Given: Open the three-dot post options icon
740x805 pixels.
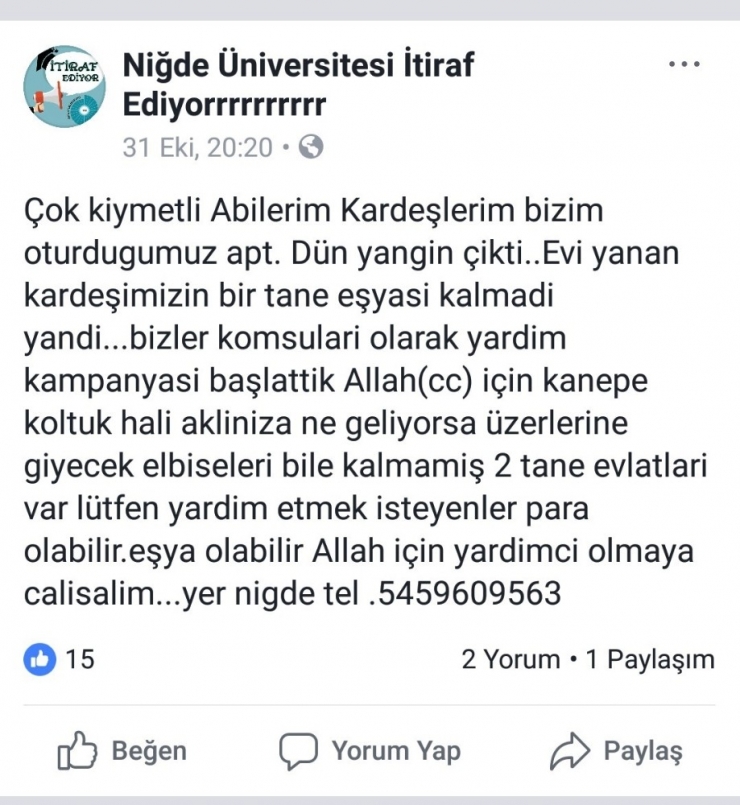Looking at the screenshot, I should (x=682, y=62).
